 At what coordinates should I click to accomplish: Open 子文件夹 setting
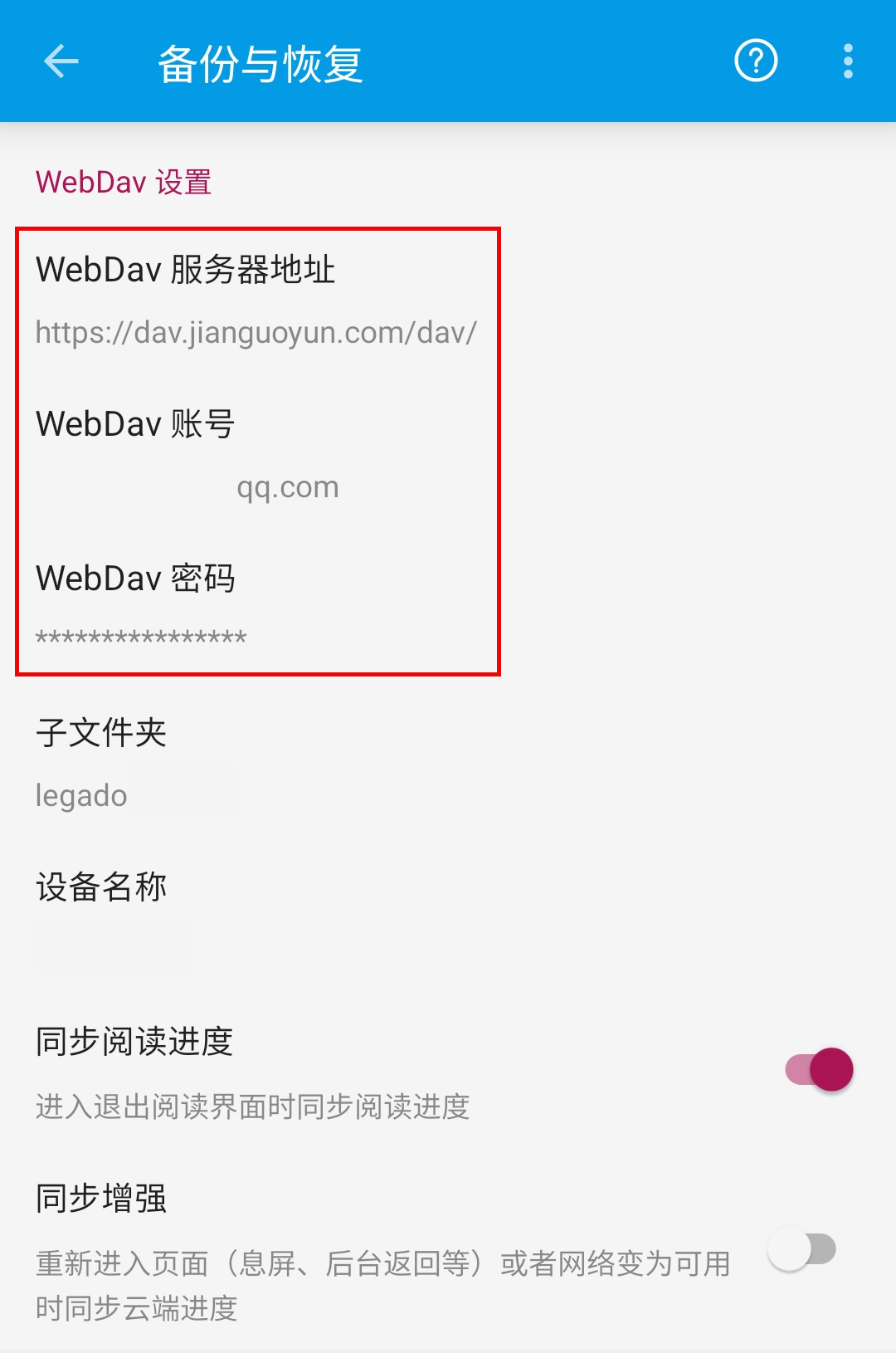(249, 762)
